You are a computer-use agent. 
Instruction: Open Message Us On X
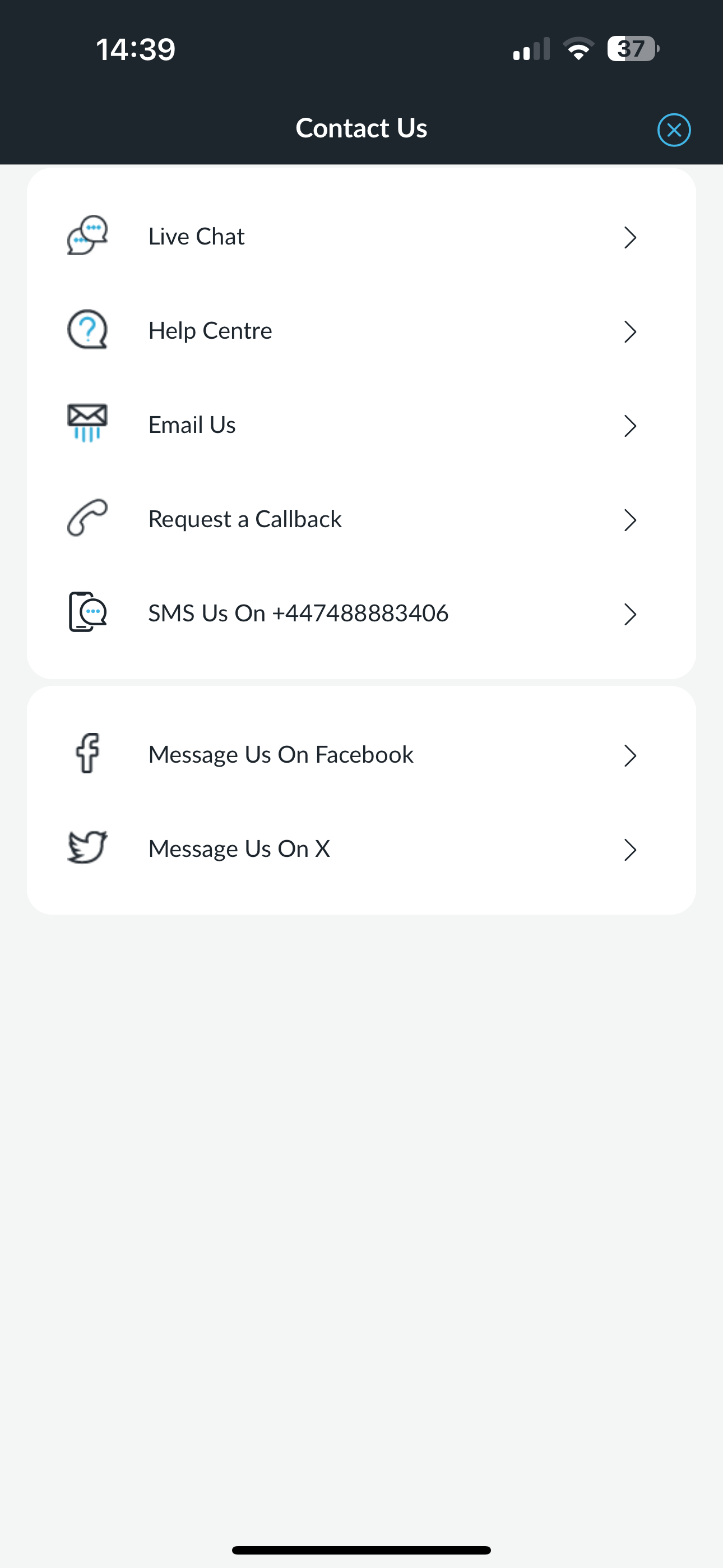click(239, 848)
